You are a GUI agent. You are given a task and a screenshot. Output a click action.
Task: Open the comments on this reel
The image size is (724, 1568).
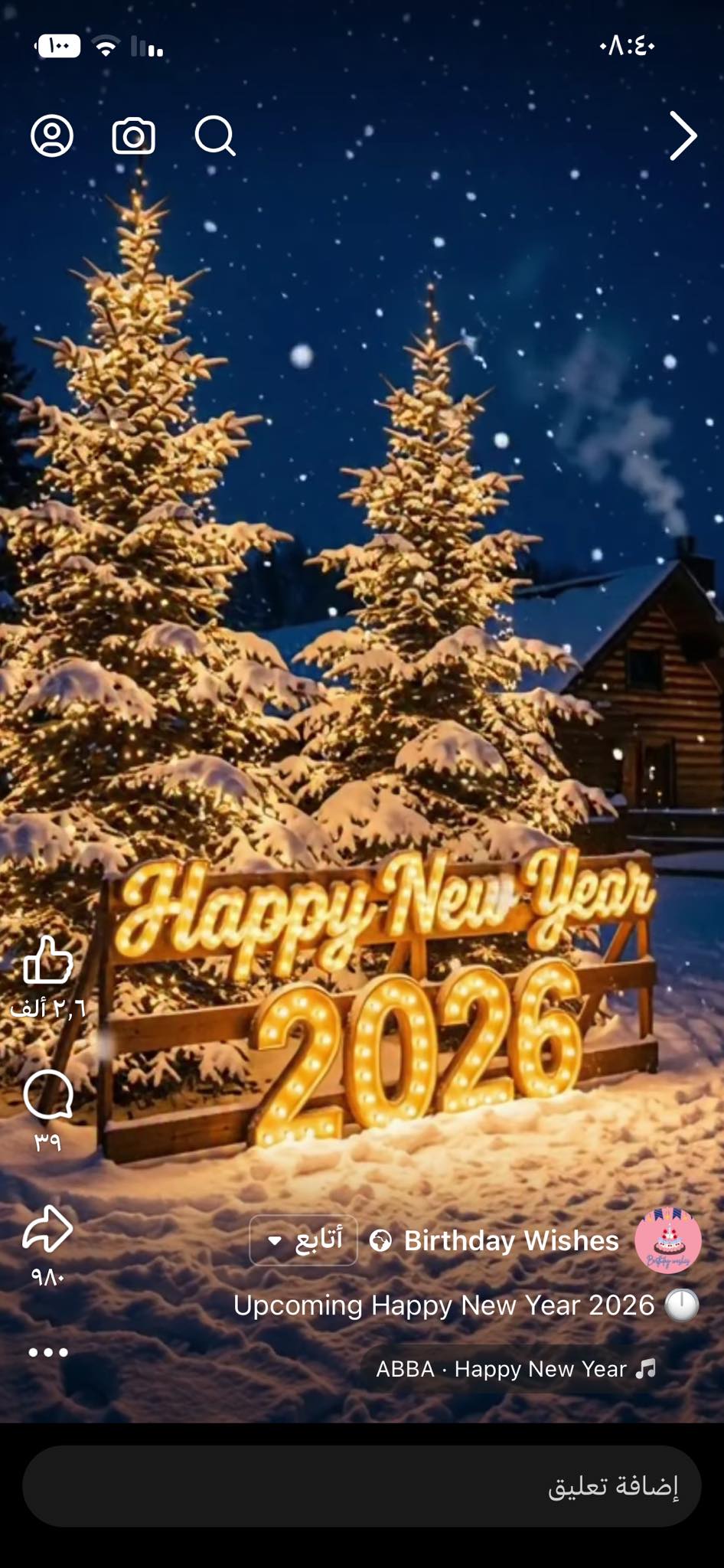point(48,1095)
